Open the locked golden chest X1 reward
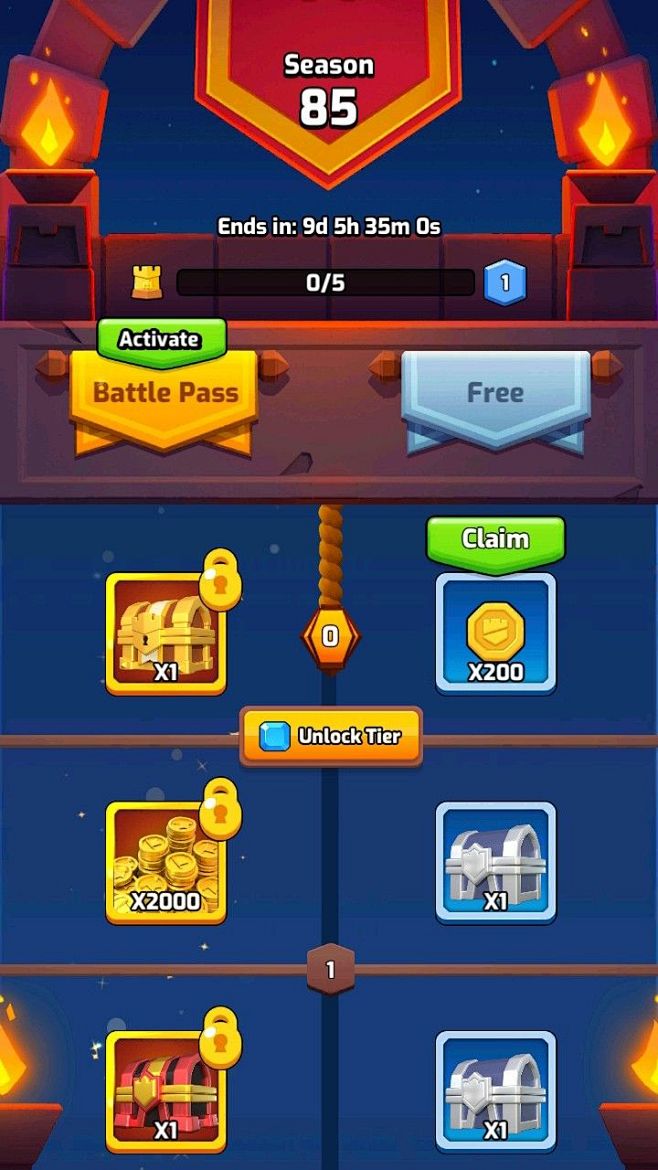 166,633
